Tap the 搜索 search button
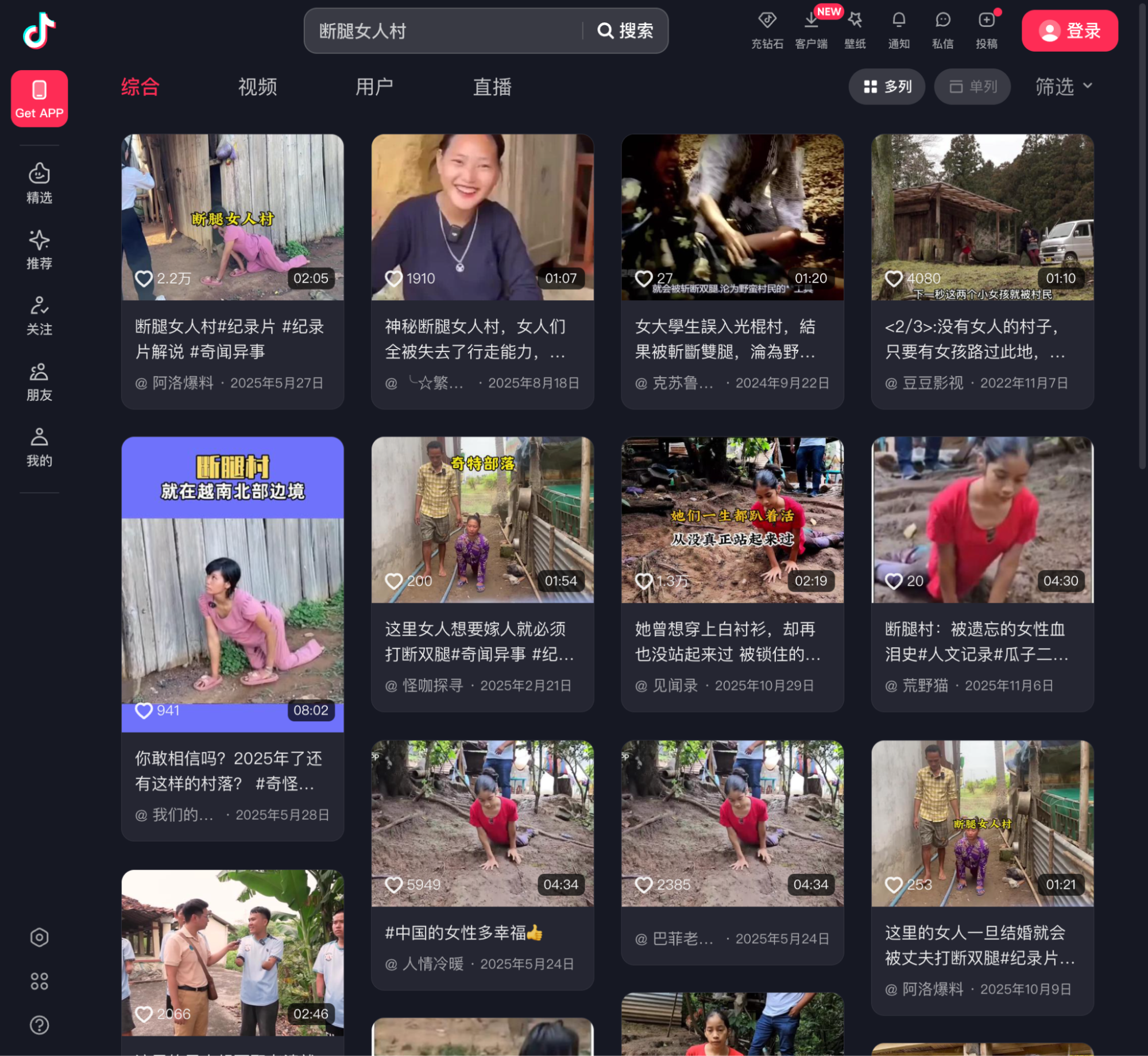The width and height of the screenshot is (1148, 1056). click(625, 30)
